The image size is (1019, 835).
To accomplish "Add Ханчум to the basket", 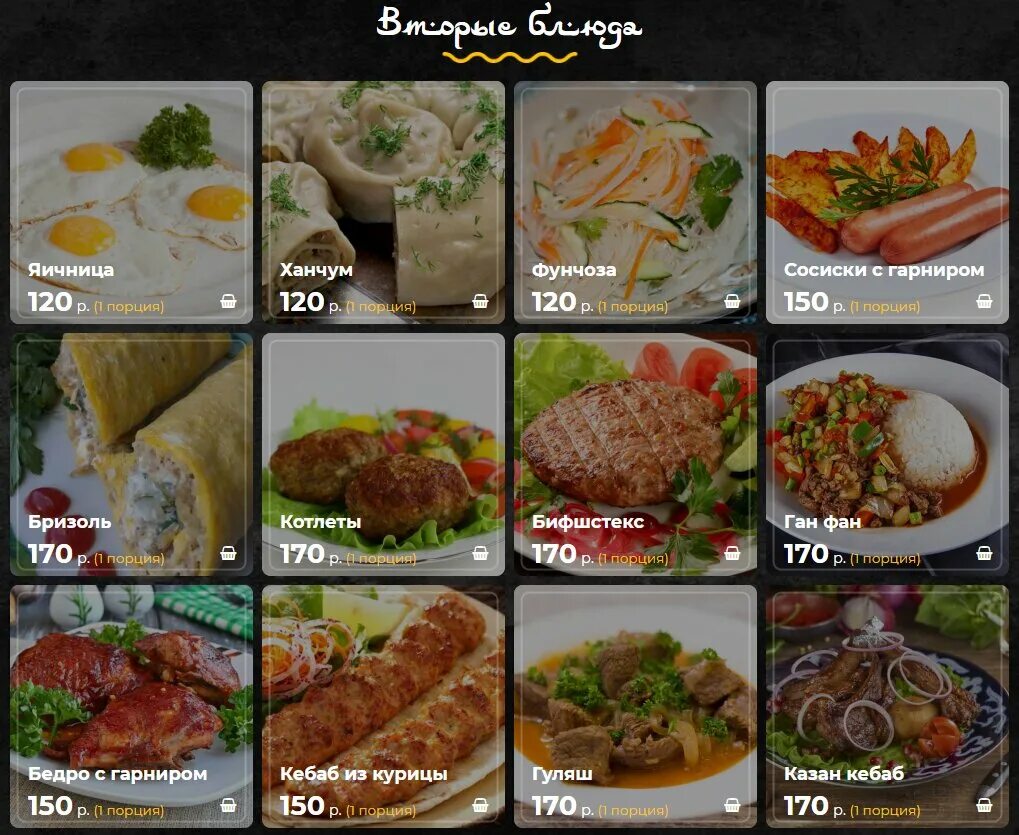I will 480,301.
